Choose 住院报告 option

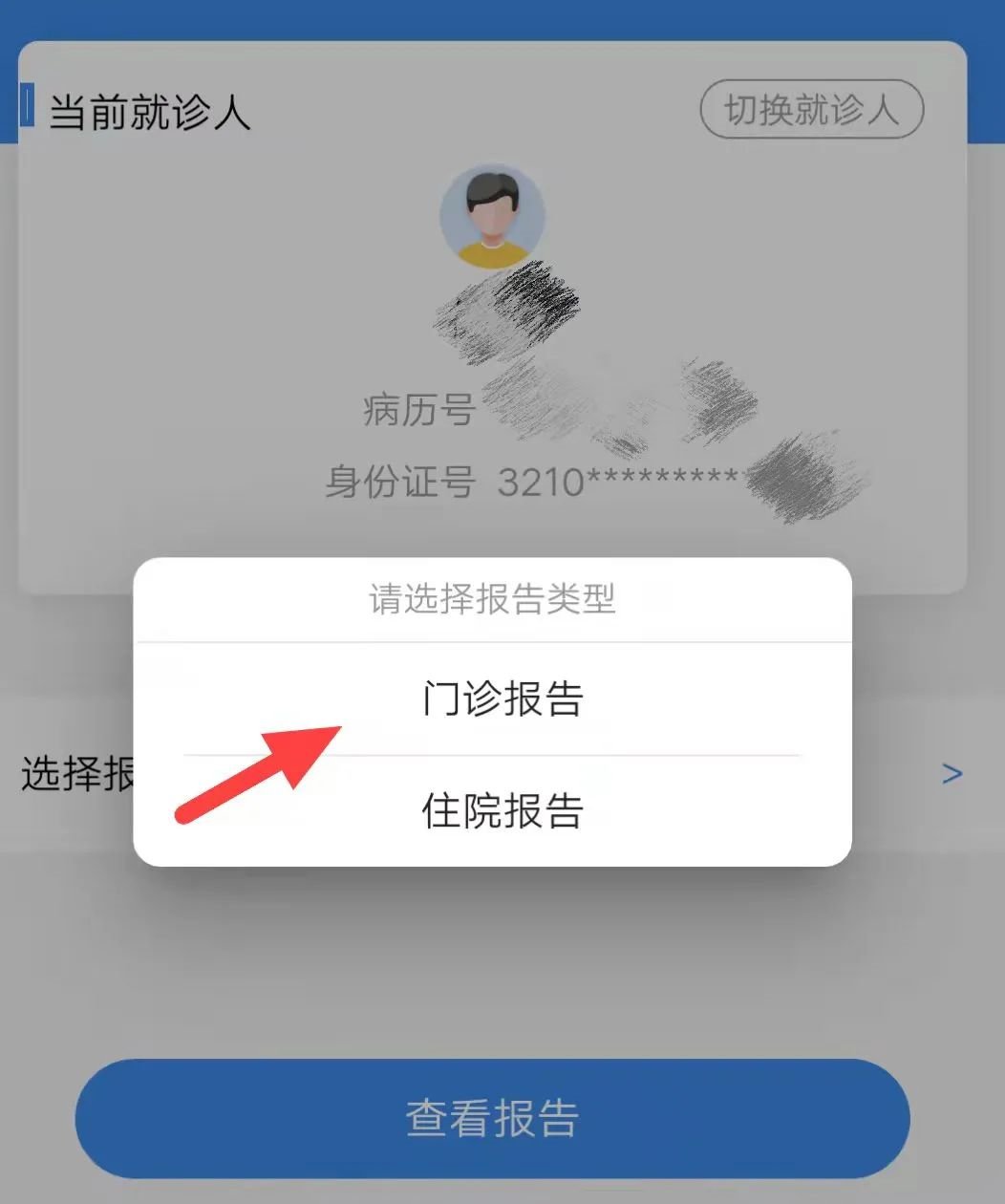coord(502,811)
